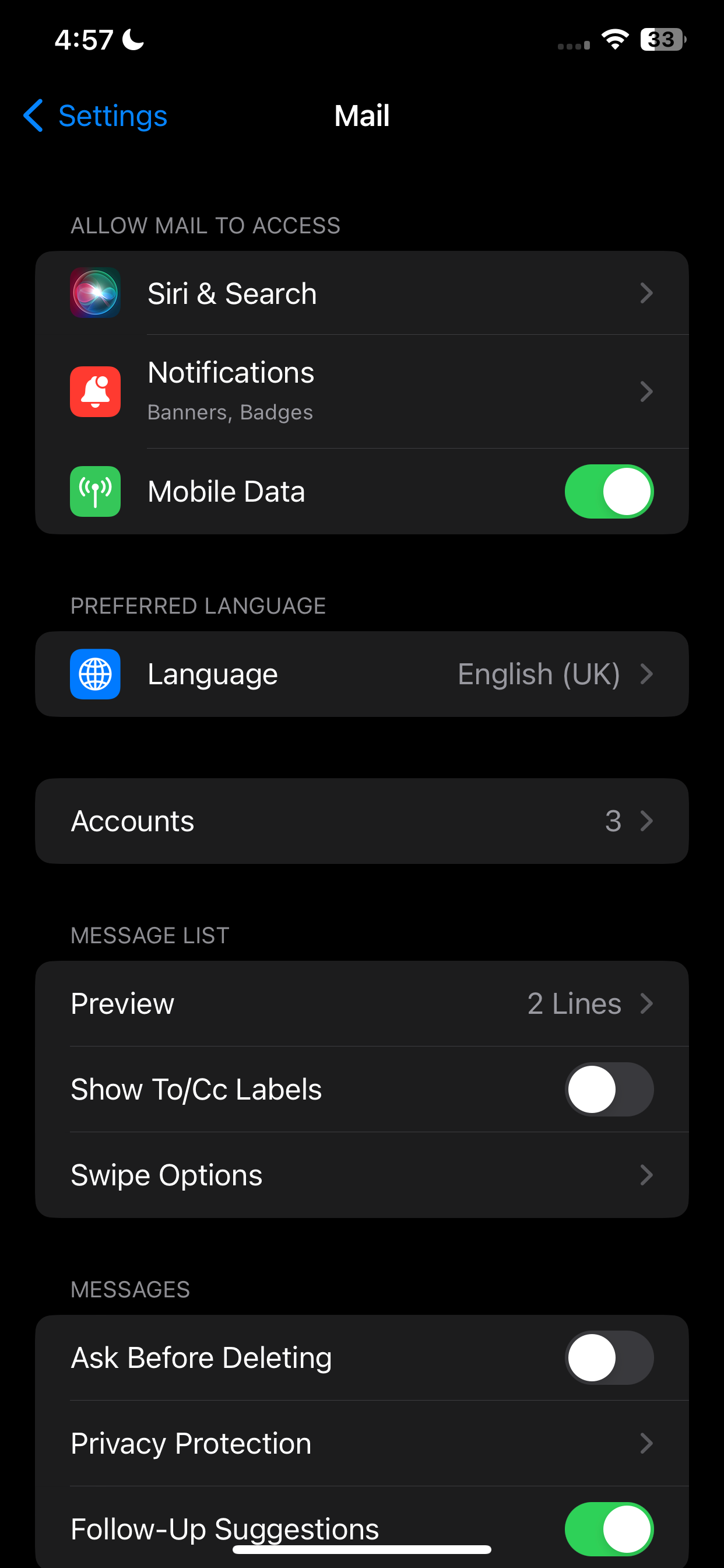Screen dimensions: 724x1568
Task: Change the message Preview lines
Action: 361,1003
